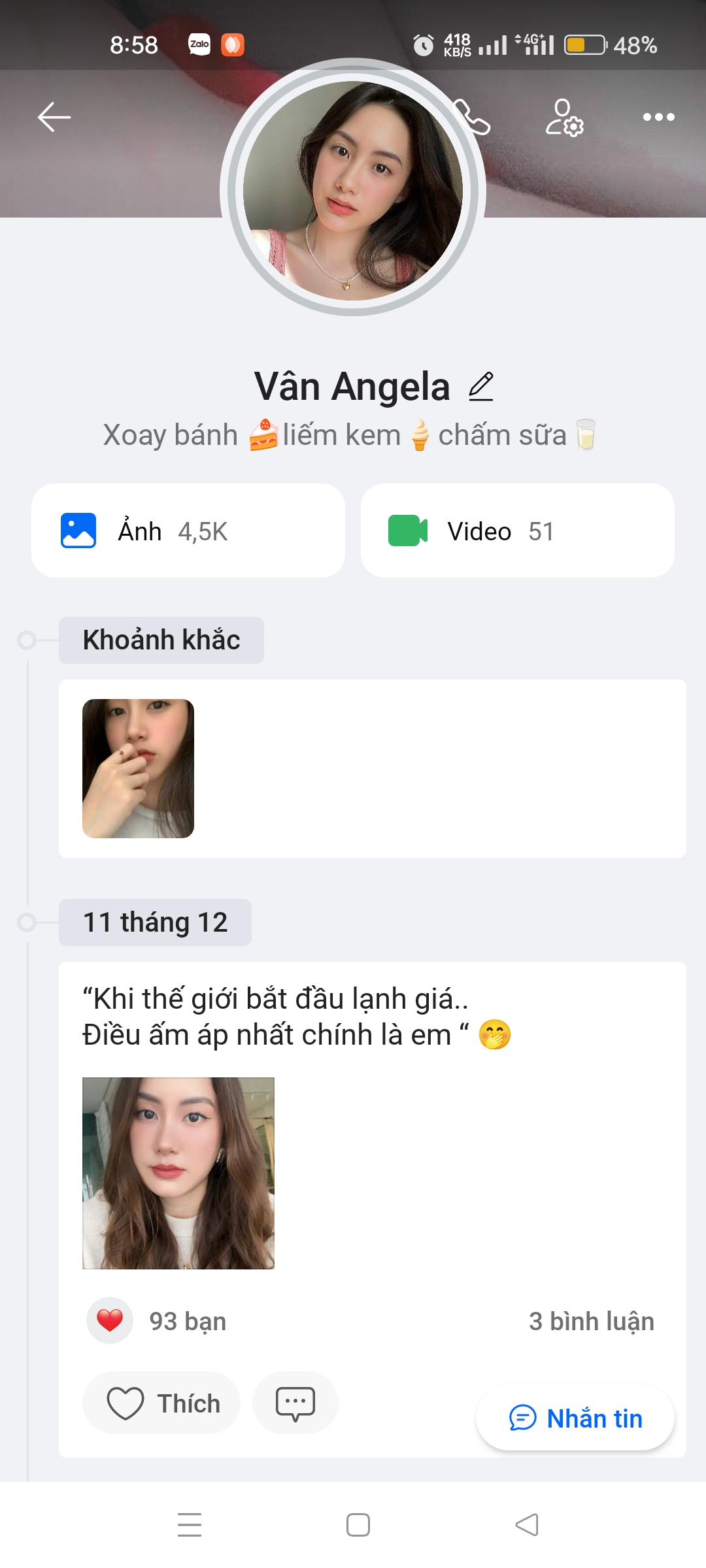Expand the Khoảnh khắc section label
Image resolution: width=706 pixels, height=1568 pixels.
pos(161,640)
